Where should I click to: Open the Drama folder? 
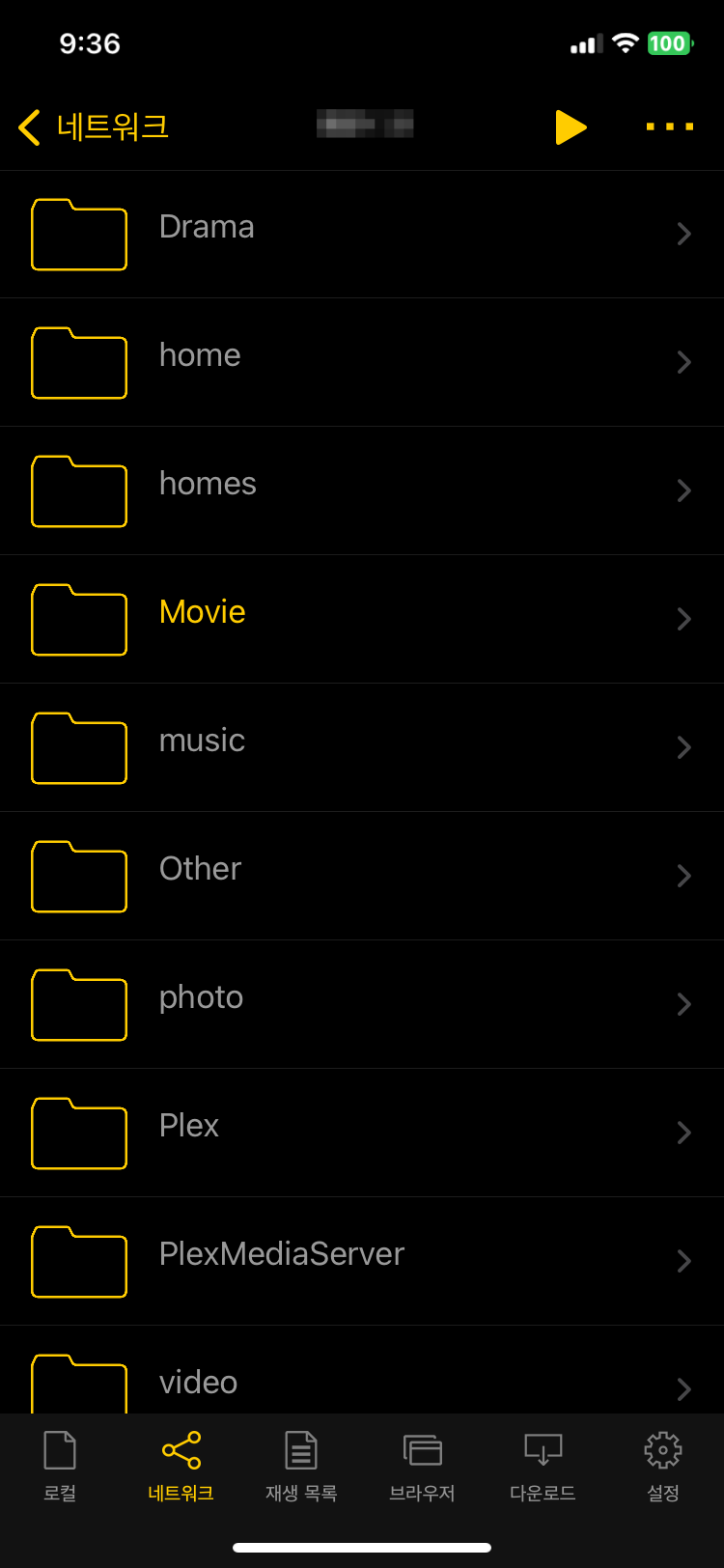[361, 235]
